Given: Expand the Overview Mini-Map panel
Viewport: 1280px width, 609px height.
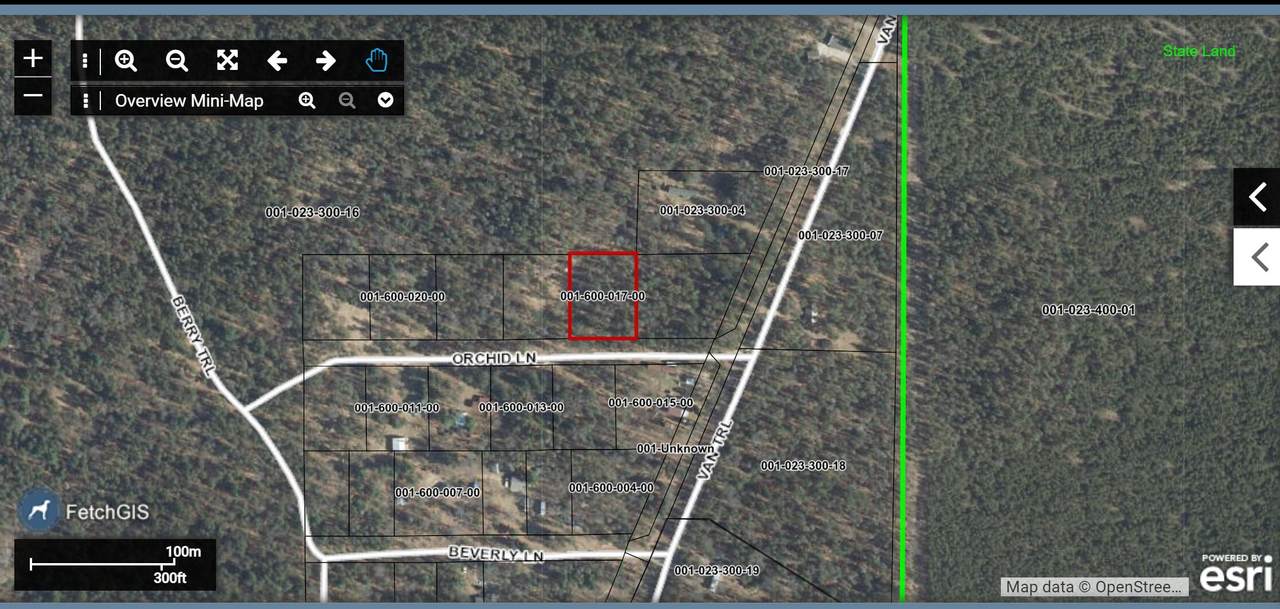Looking at the screenshot, I should point(385,100).
